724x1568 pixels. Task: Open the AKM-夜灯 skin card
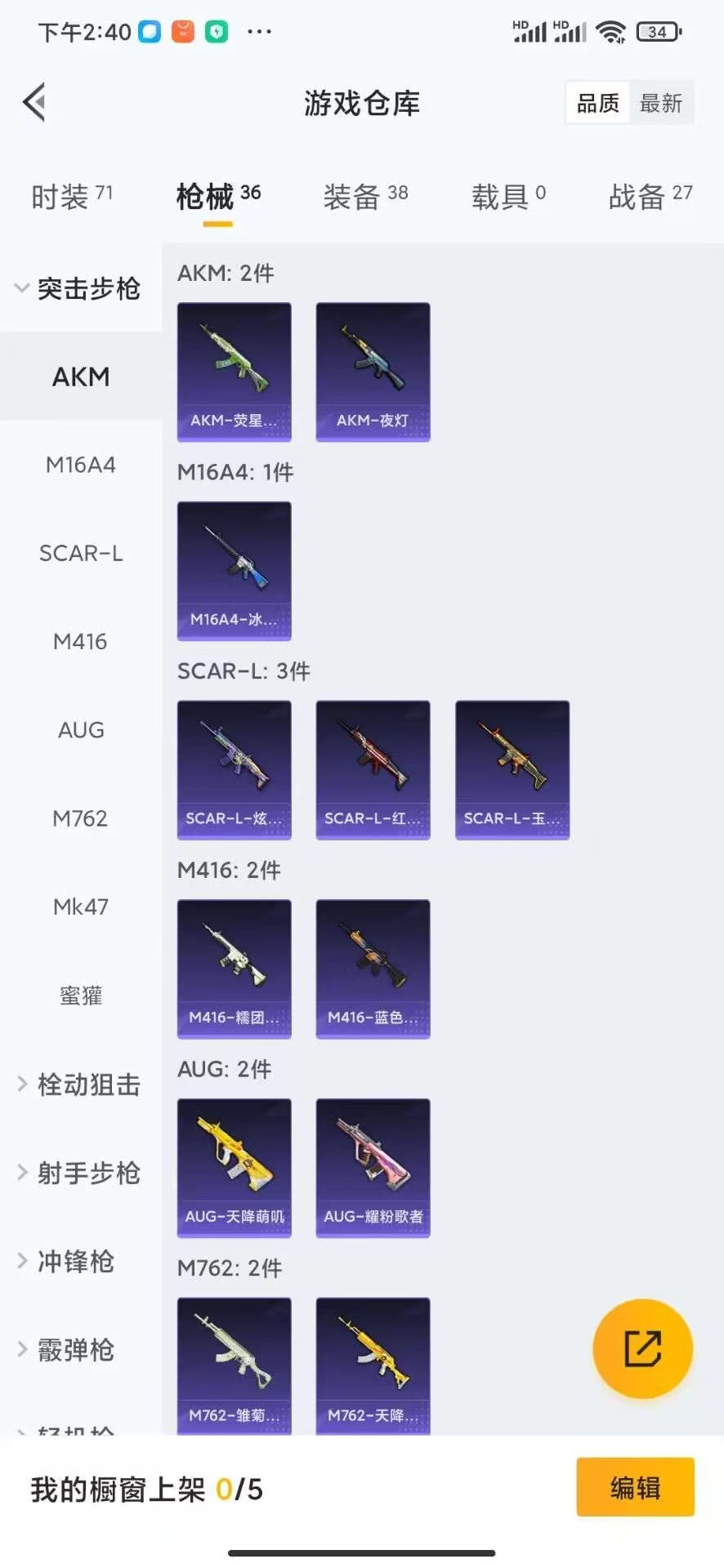click(373, 372)
